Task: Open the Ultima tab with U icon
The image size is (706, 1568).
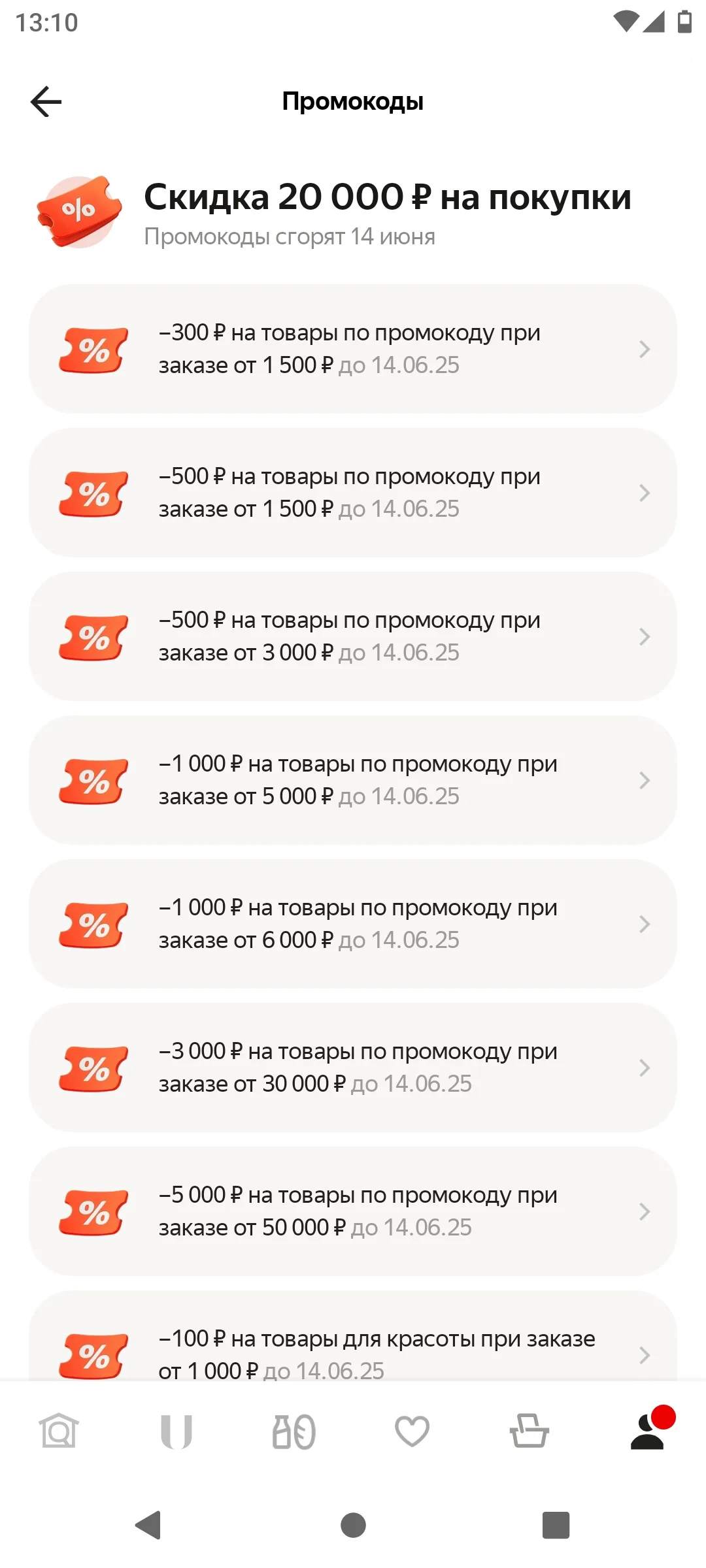Action: [x=176, y=1431]
